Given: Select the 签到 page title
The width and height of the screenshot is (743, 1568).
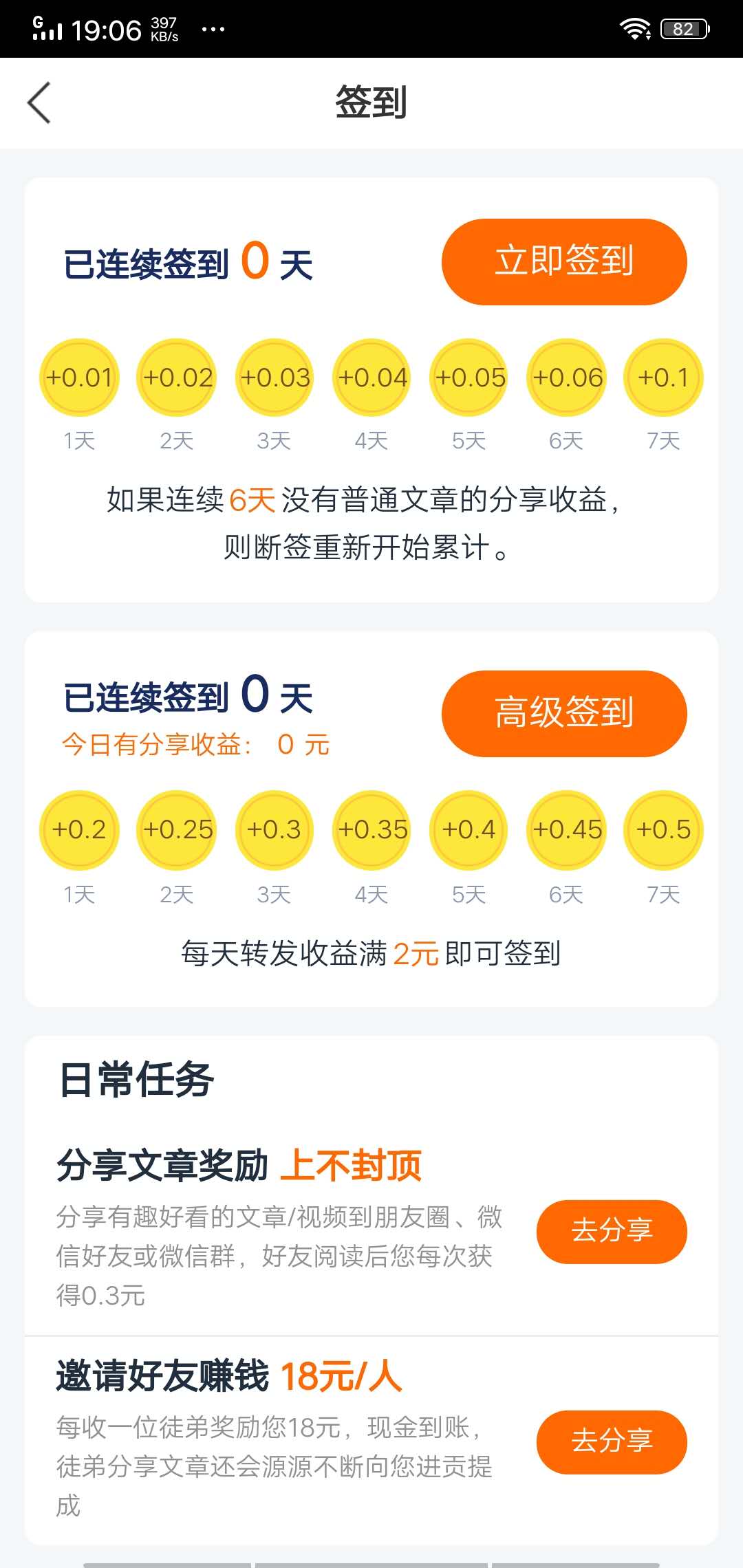Looking at the screenshot, I should (371, 103).
